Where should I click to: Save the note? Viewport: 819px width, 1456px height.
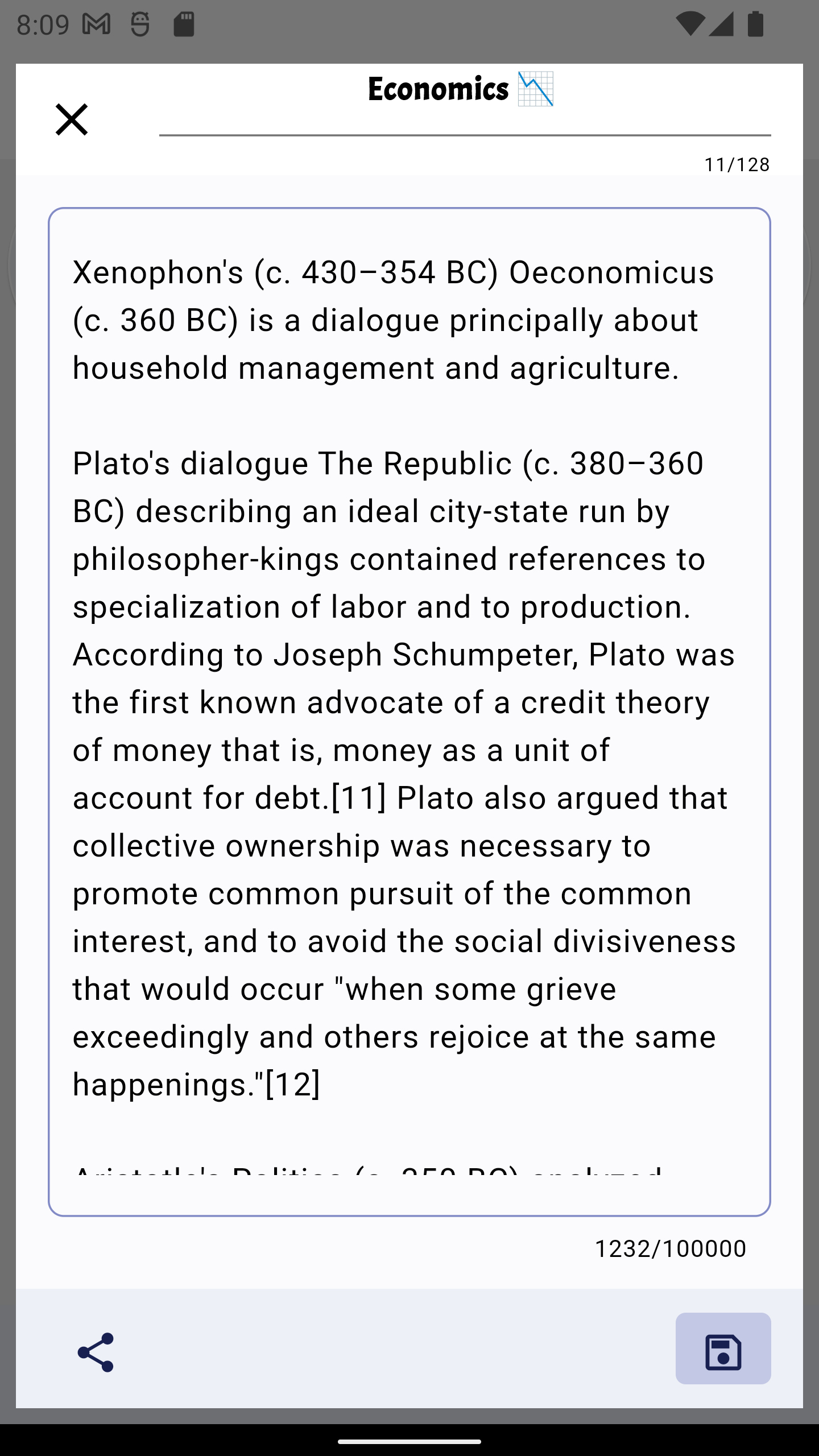(723, 1349)
